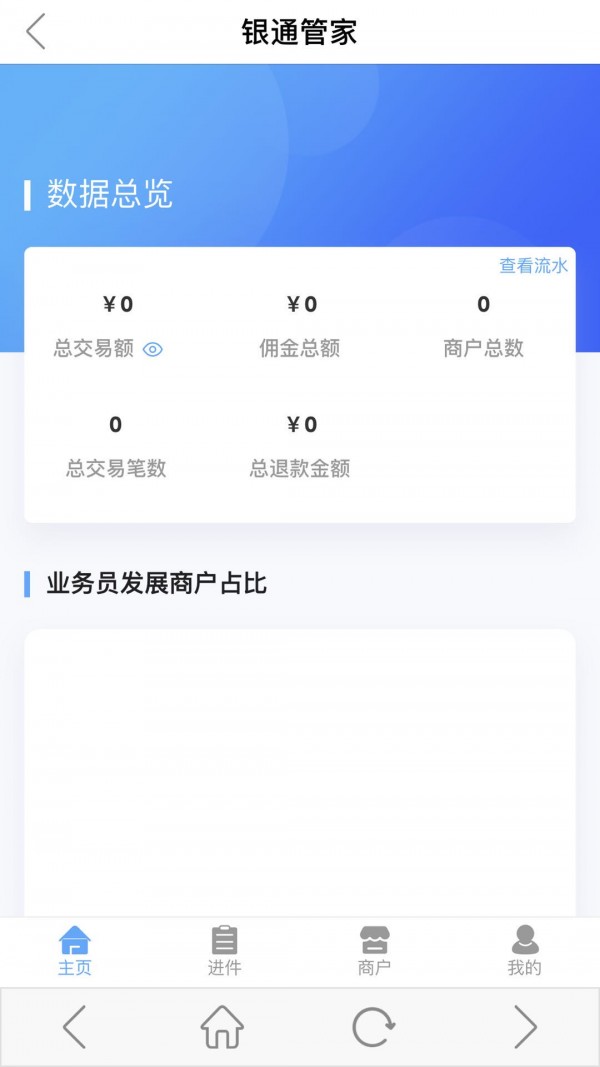Switch to the 主页 tab
The width and height of the screenshot is (600, 1067).
coord(75,951)
